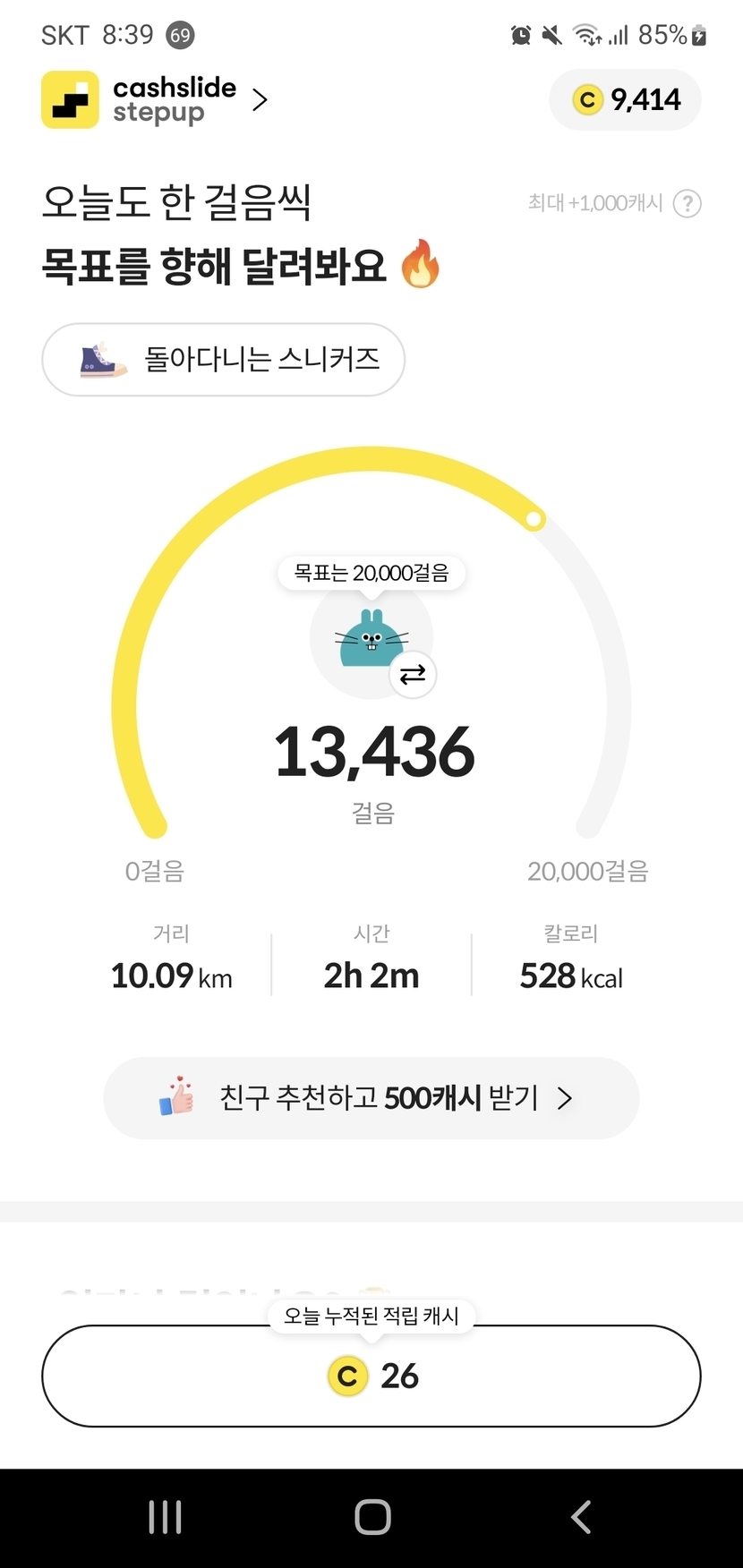Viewport: 743px width, 1568px height.
Task: Check the 9,414 cash balance chip
Action: [625, 99]
